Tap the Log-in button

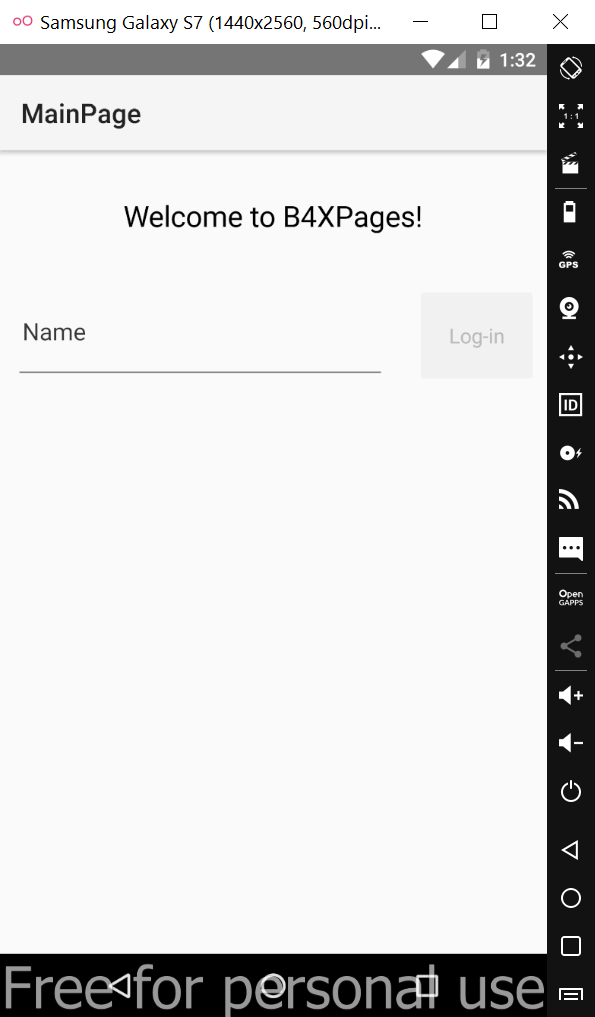[x=477, y=335]
